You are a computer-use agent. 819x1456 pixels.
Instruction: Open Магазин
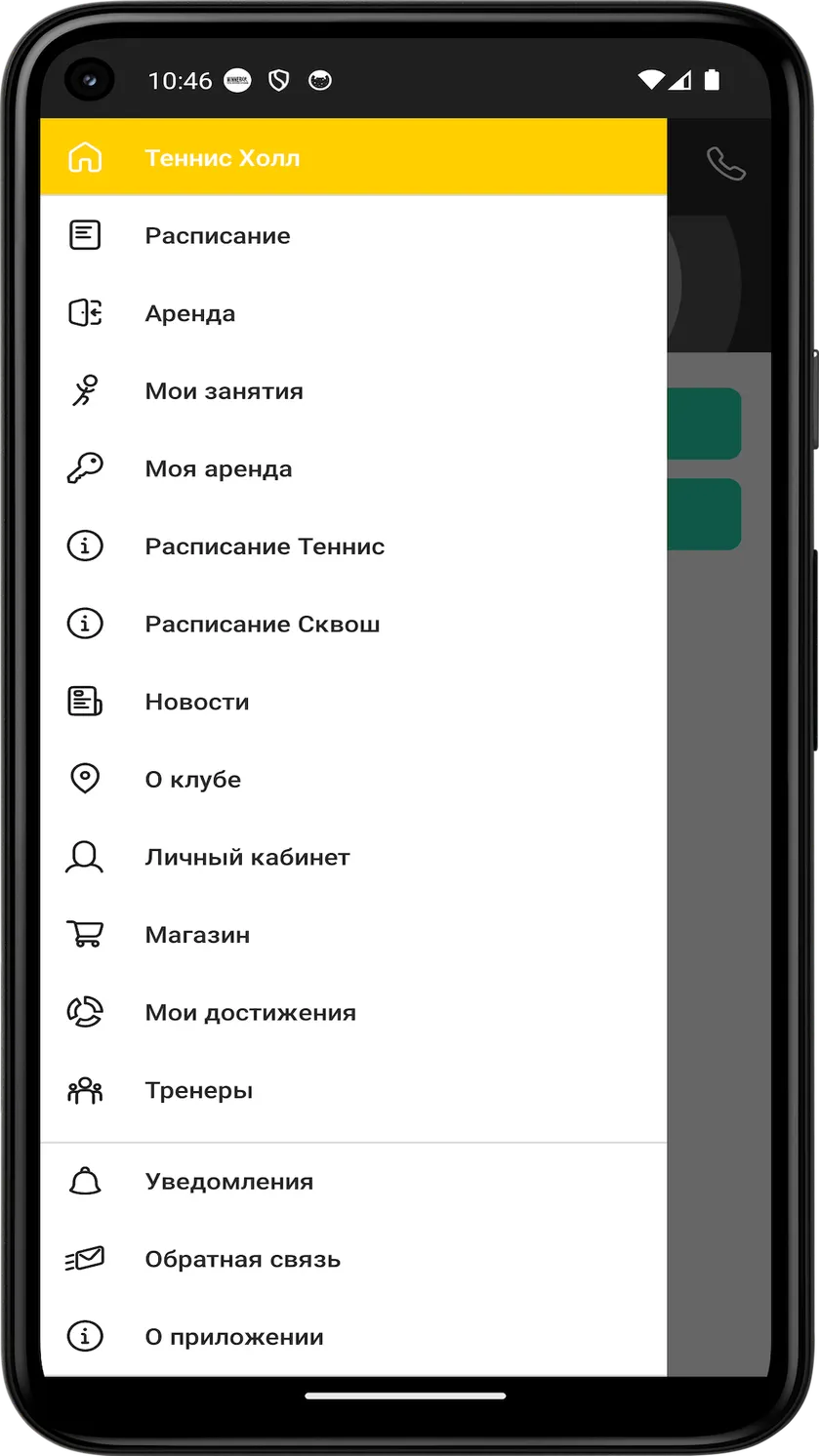click(353, 935)
